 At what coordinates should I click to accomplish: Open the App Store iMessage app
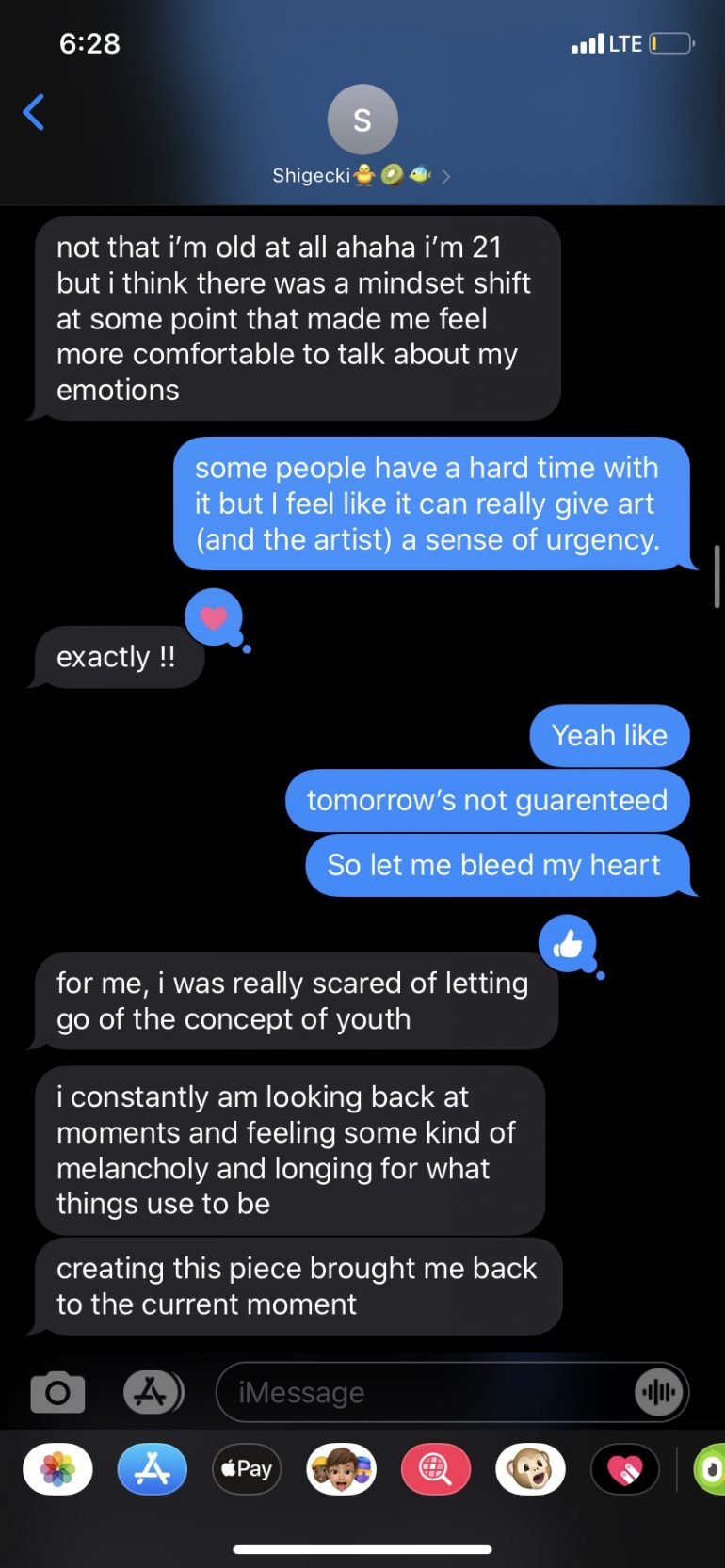[153, 1468]
